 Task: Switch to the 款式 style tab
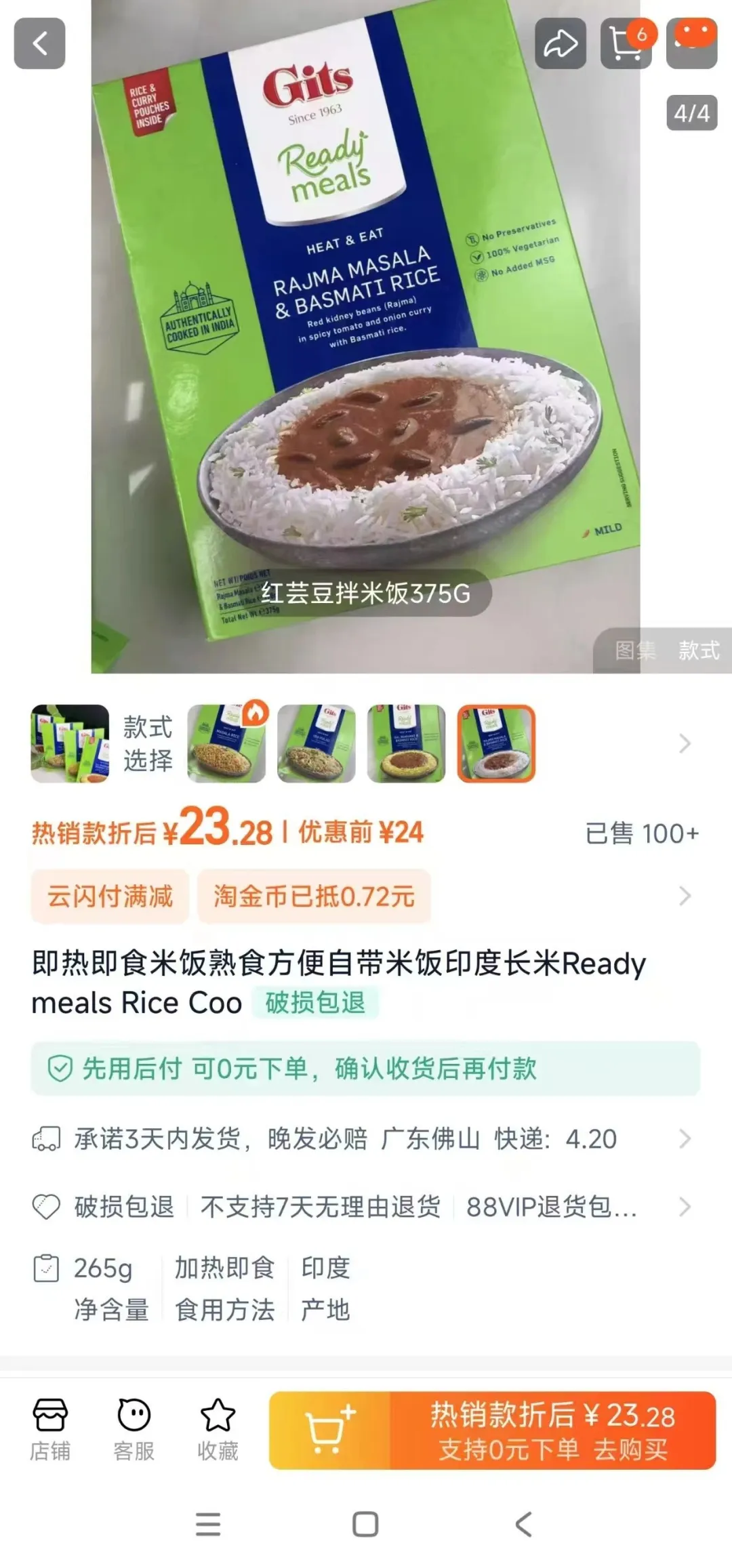(x=698, y=651)
